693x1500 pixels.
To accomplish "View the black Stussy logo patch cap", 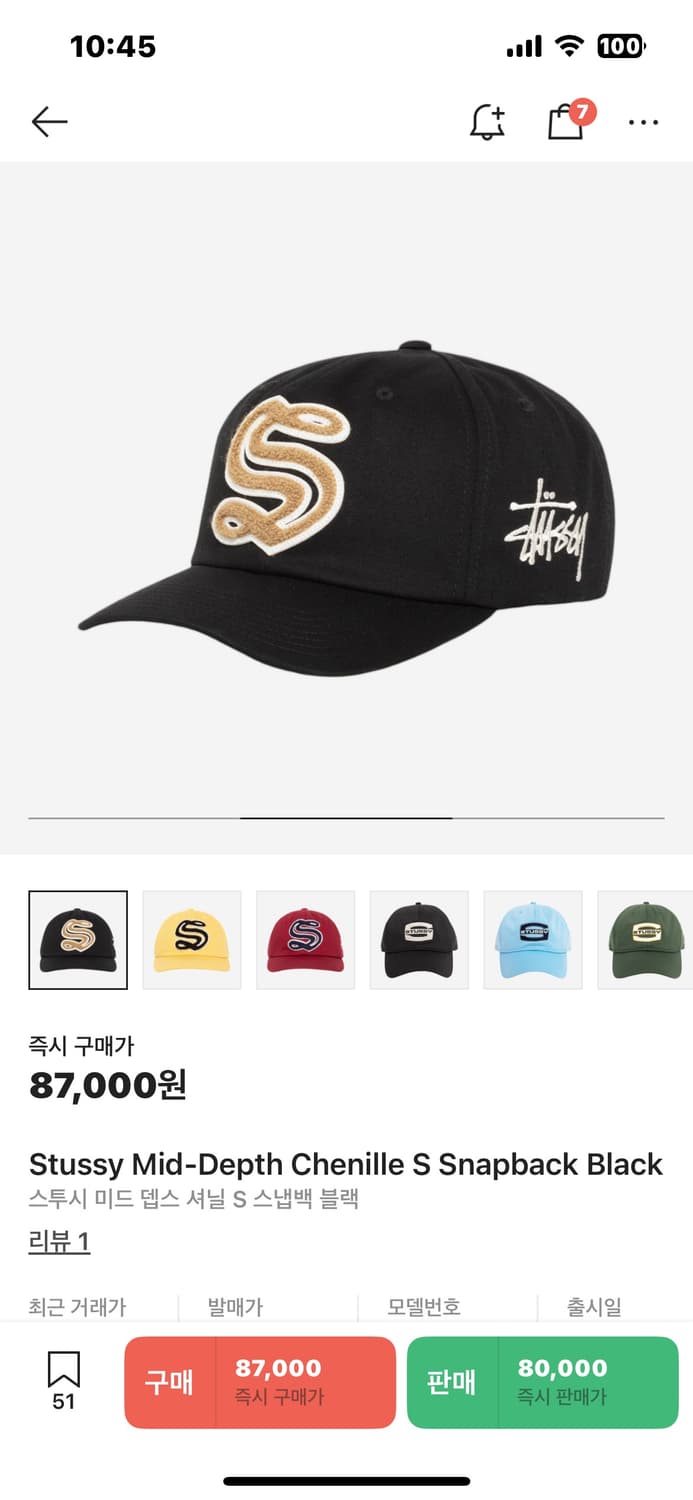I will point(419,940).
